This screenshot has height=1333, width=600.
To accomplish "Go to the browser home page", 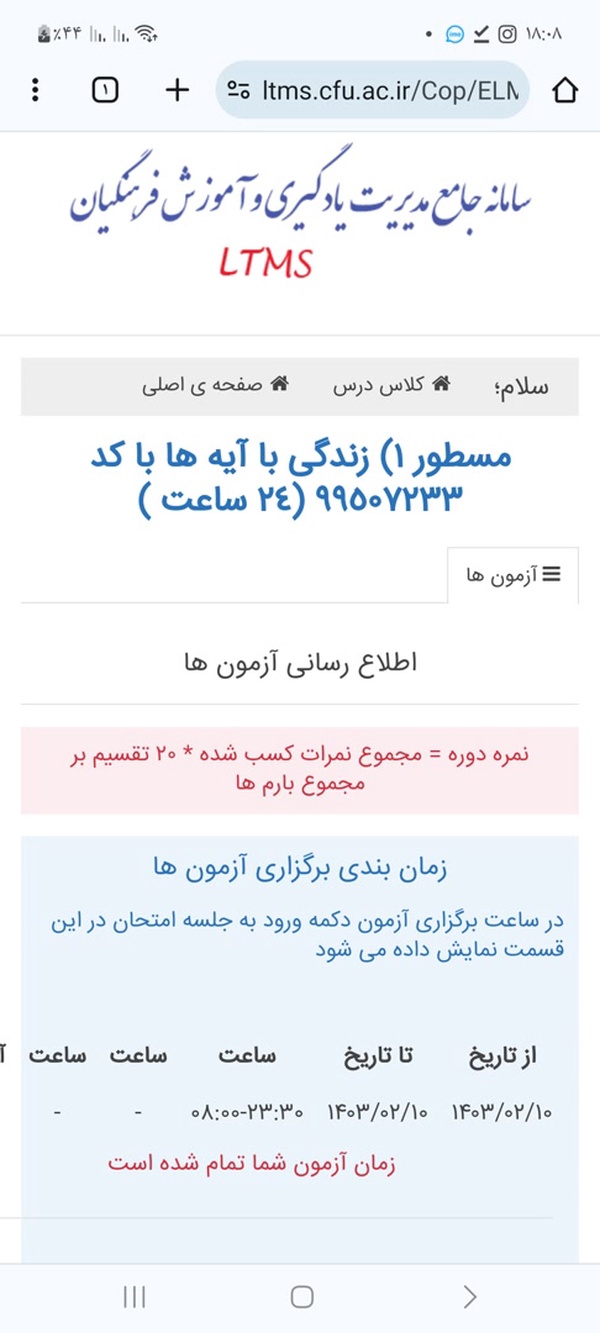I will (565, 90).
